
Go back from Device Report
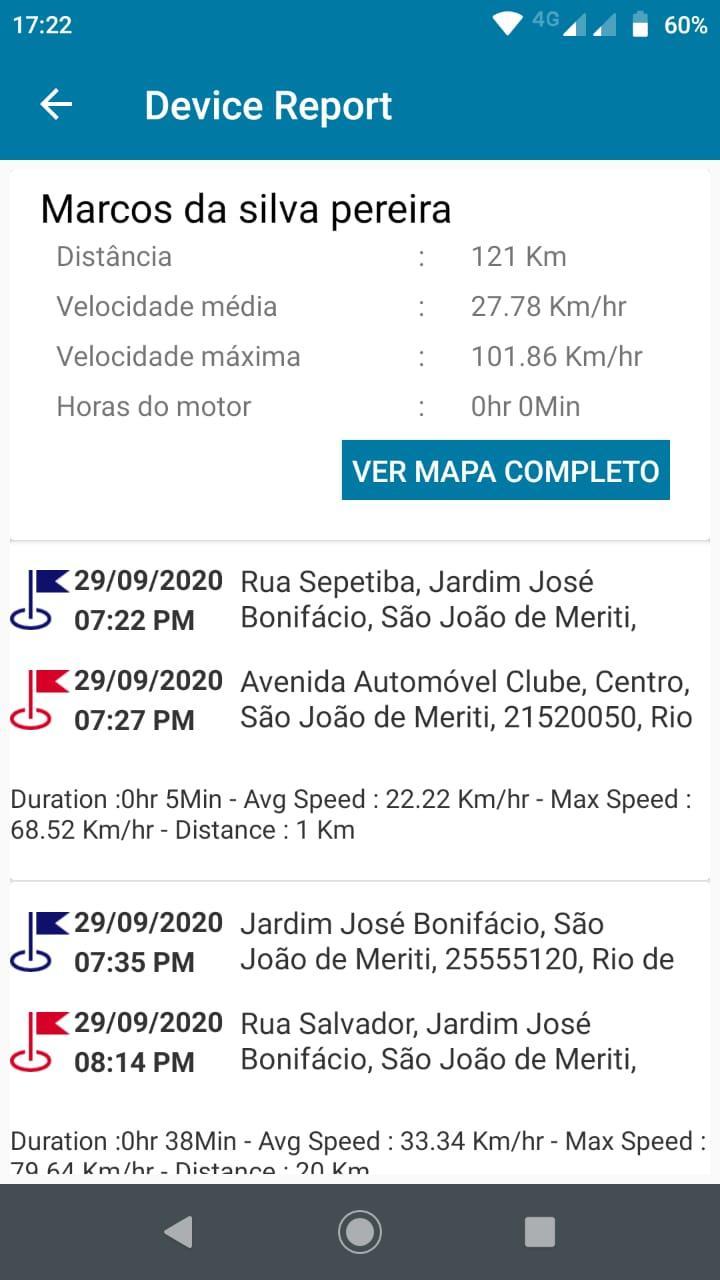(x=56, y=105)
